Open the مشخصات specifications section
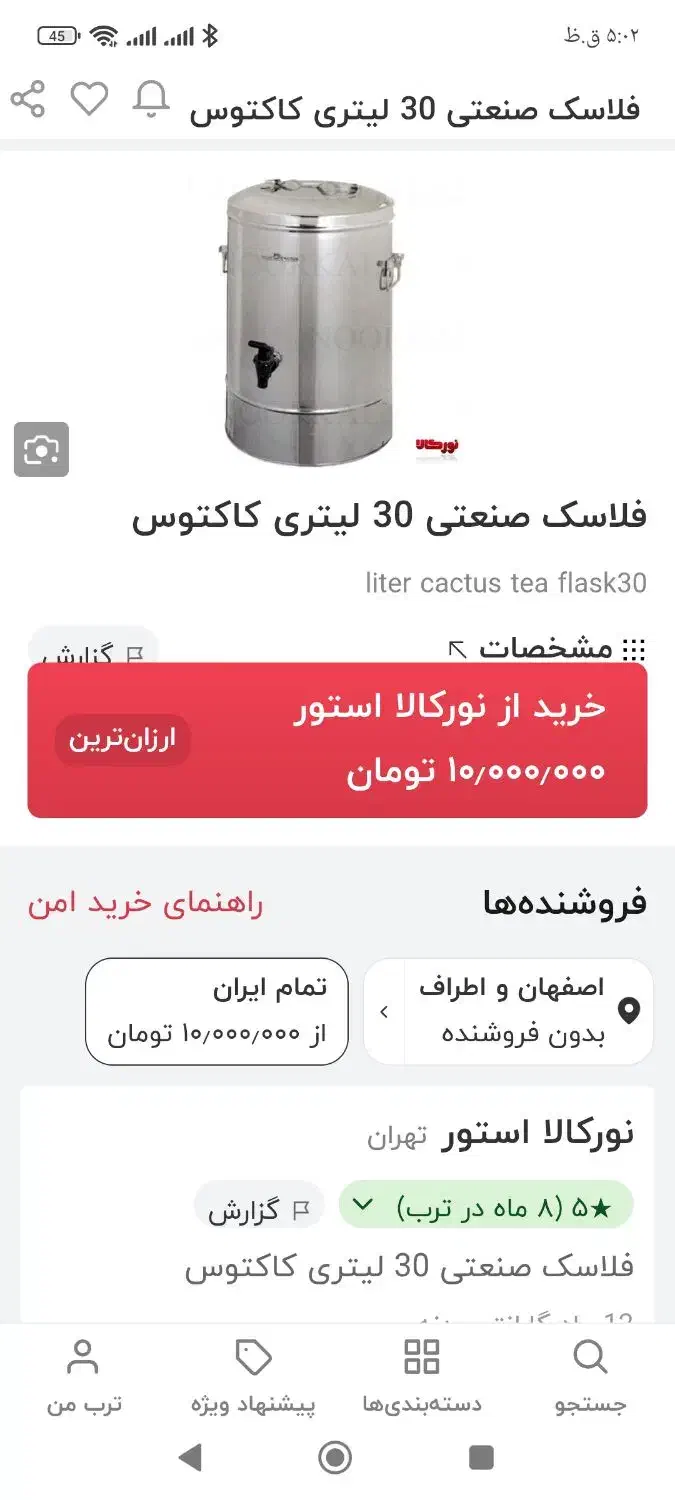Viewport: 675px width, 1500px height. pos(546,648)
